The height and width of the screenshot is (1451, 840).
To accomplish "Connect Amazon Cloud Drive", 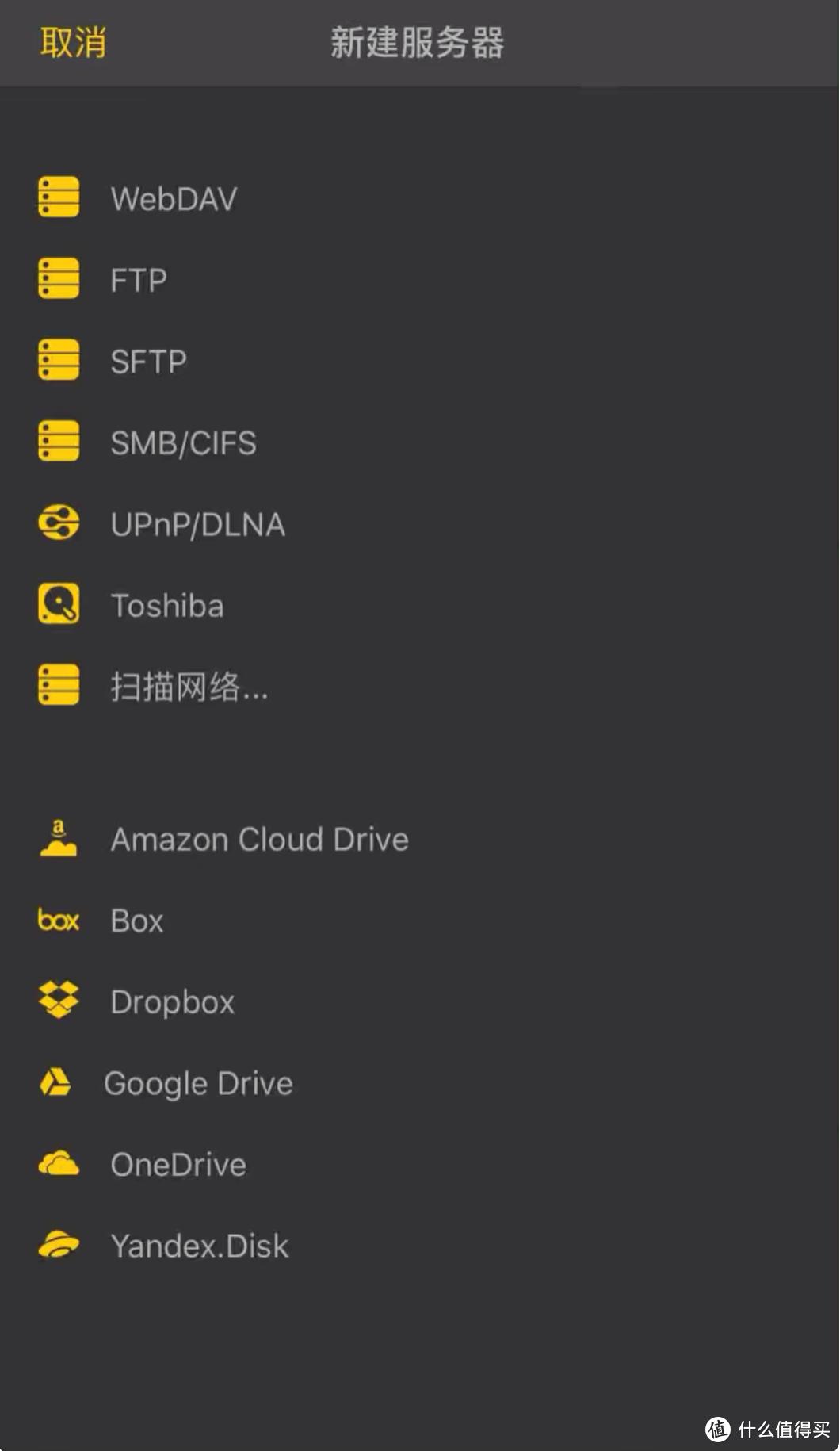I will click(259, 839).
